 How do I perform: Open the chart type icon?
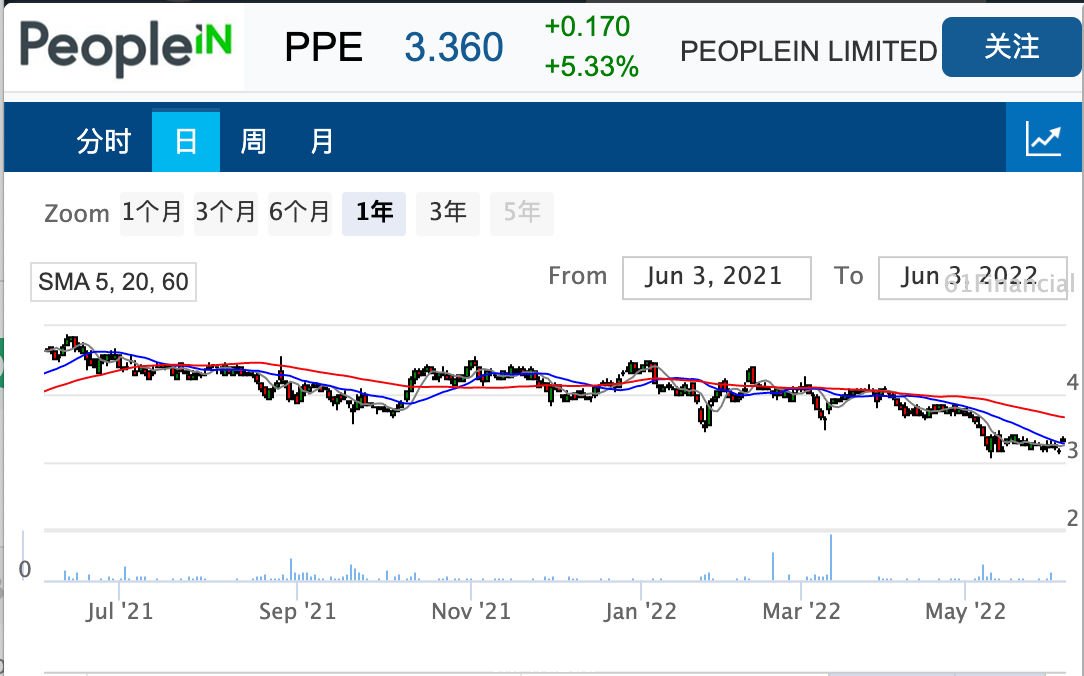coord(1043,141)
